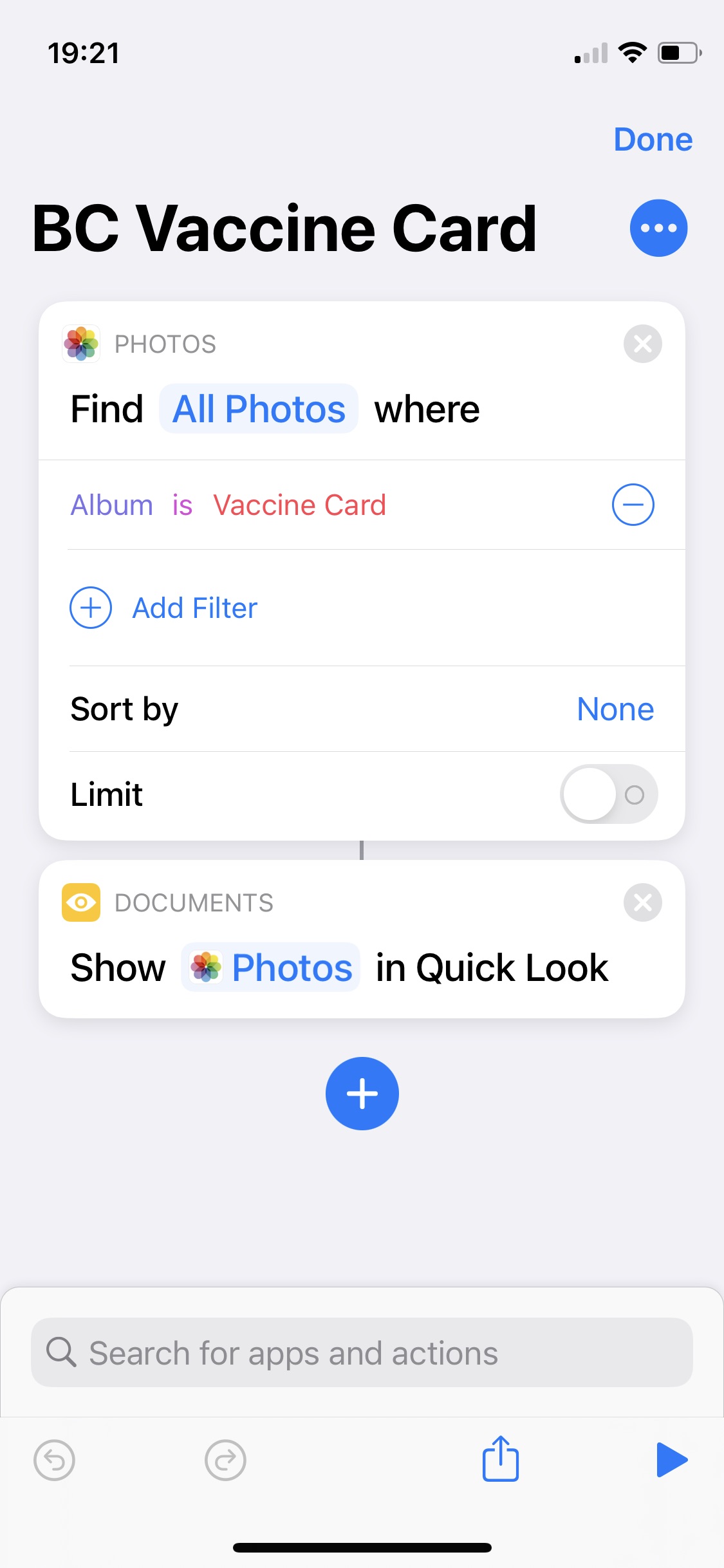Delete the Quick Look documents action
The height and width of the screenshot is (1568, 724).
(x=642, y=902)
